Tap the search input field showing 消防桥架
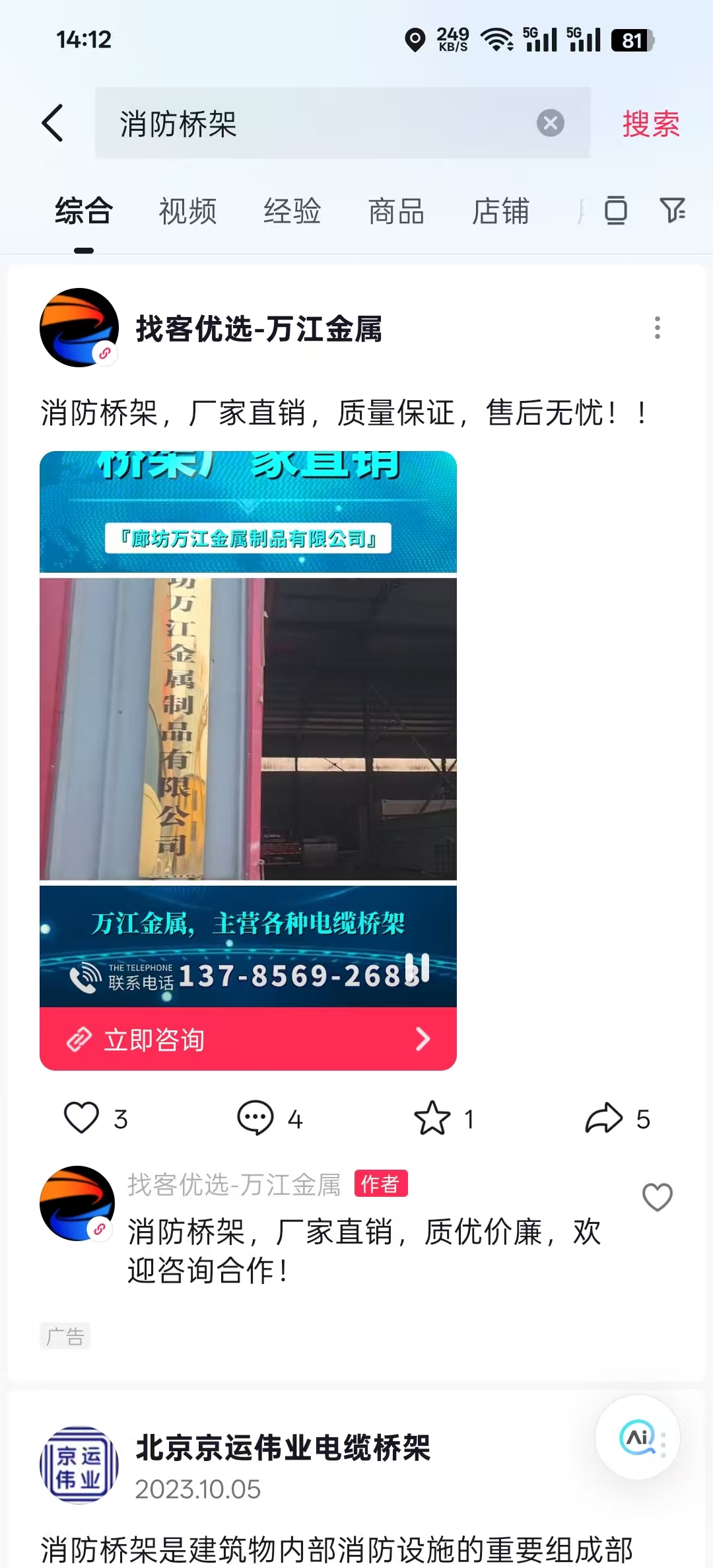713x1568 pixels. (297, 124)
